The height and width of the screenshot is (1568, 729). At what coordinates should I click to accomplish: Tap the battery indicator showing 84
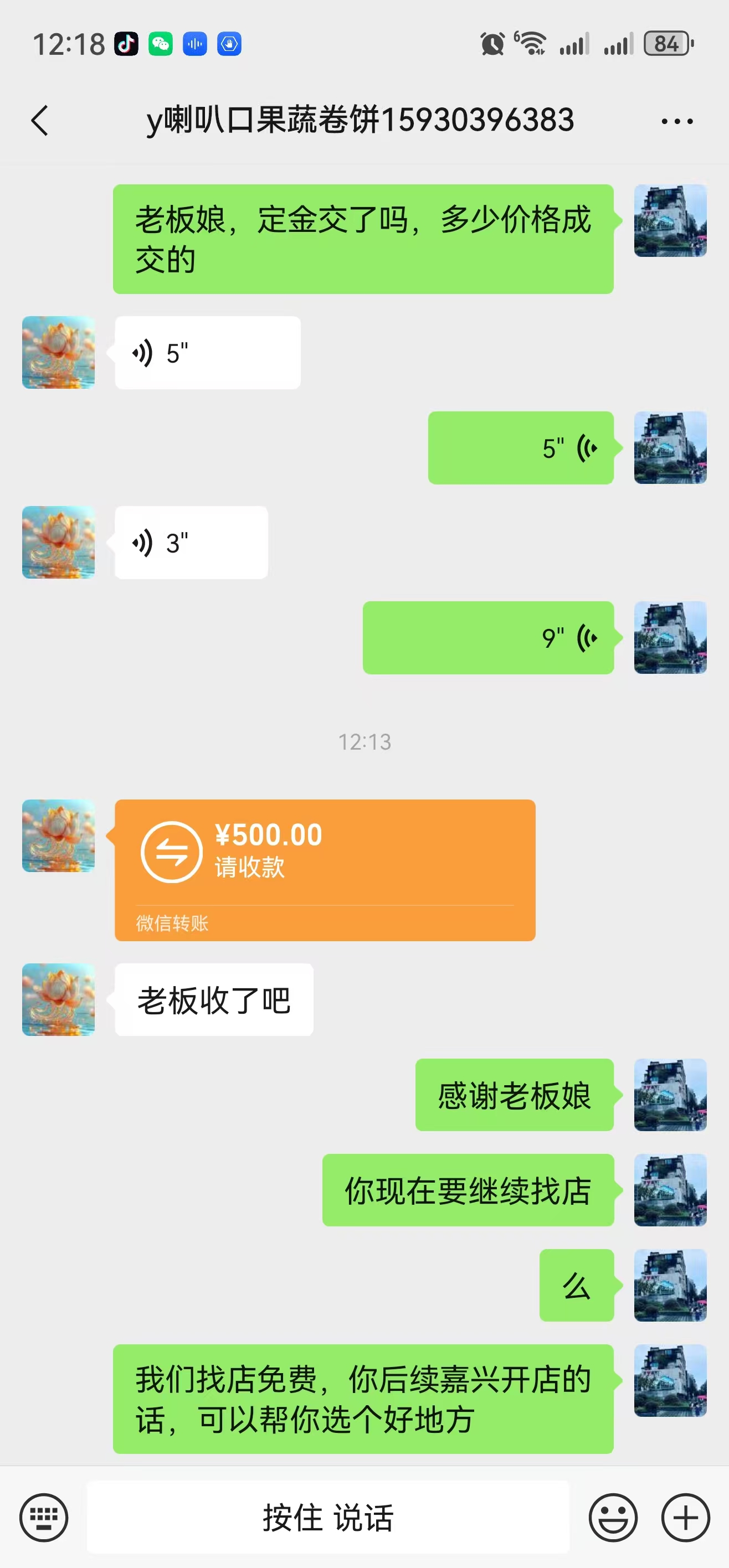(x=666, y=43)
